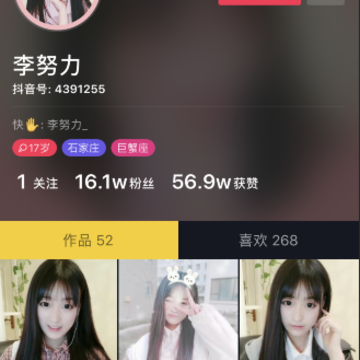Open the third video with hand by ear
Screen dimensions: 360x360
(300, 310)
